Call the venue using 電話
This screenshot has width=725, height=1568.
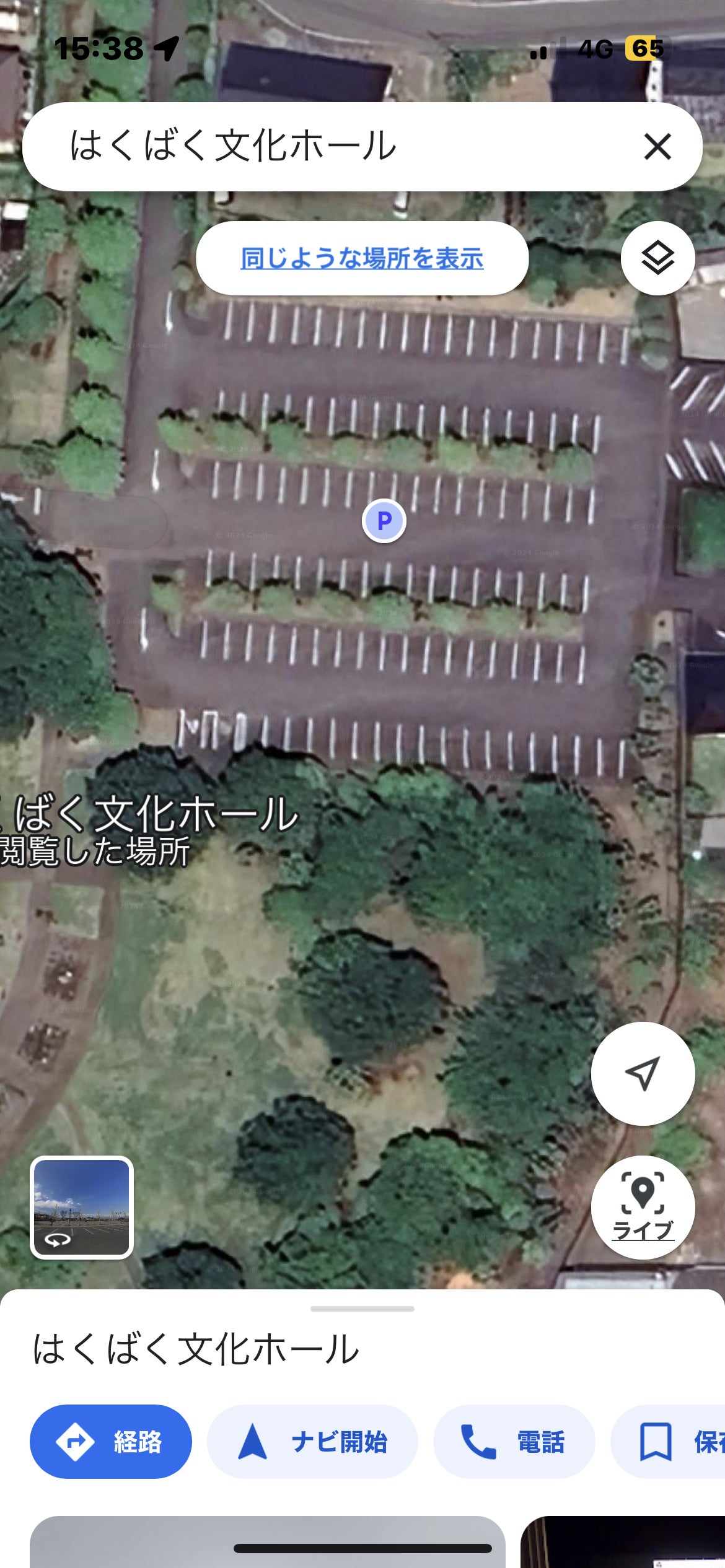point(514,1442)
